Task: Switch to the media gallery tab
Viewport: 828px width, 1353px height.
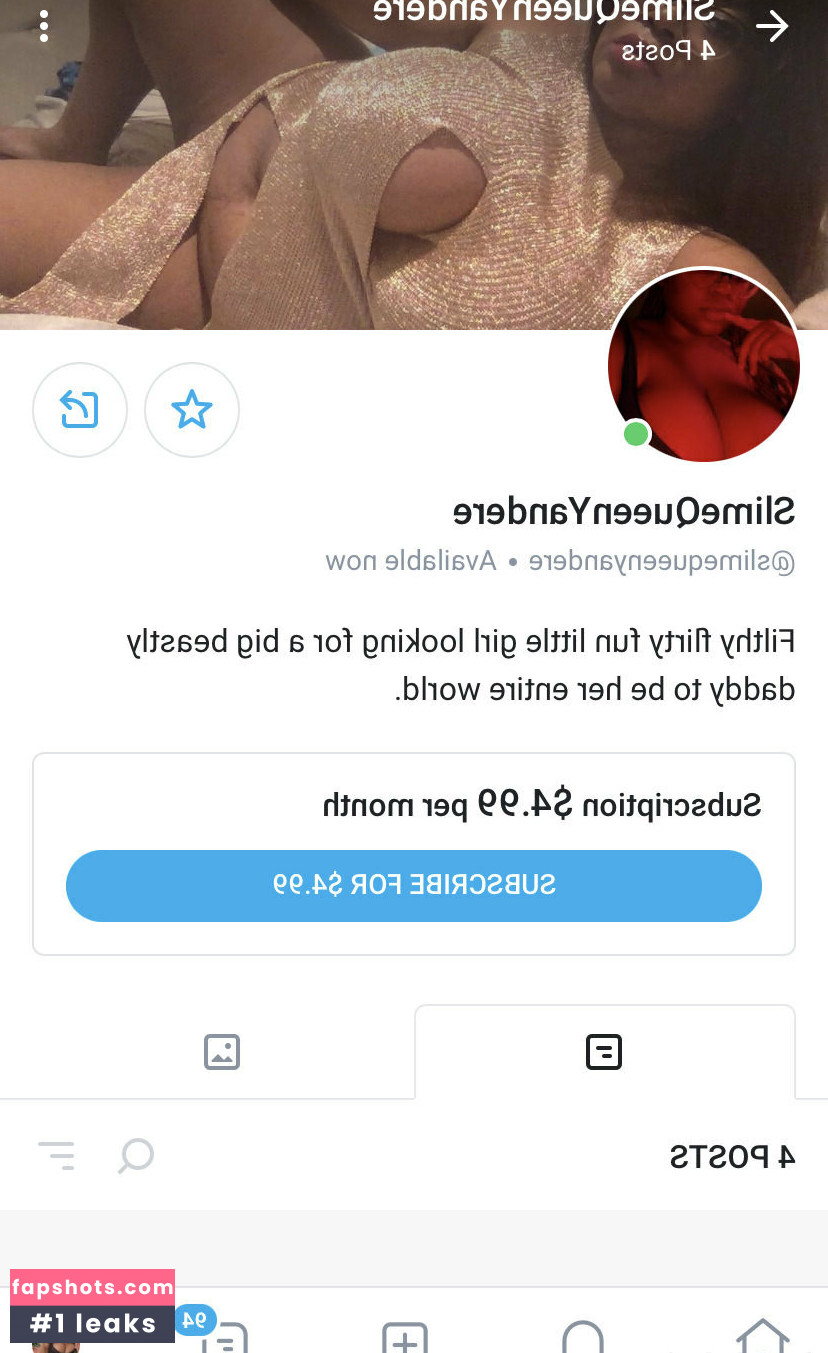Action: [x=222, y=1052]
